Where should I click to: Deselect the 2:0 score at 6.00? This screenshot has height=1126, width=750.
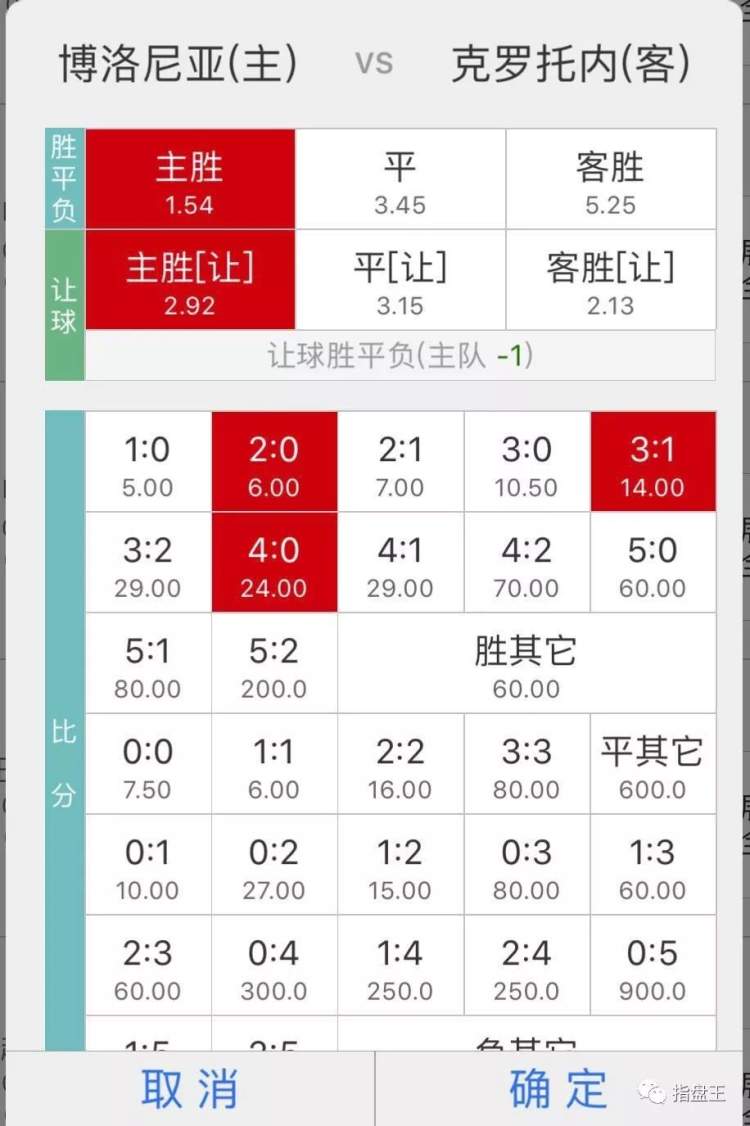[x=274, y=463]
